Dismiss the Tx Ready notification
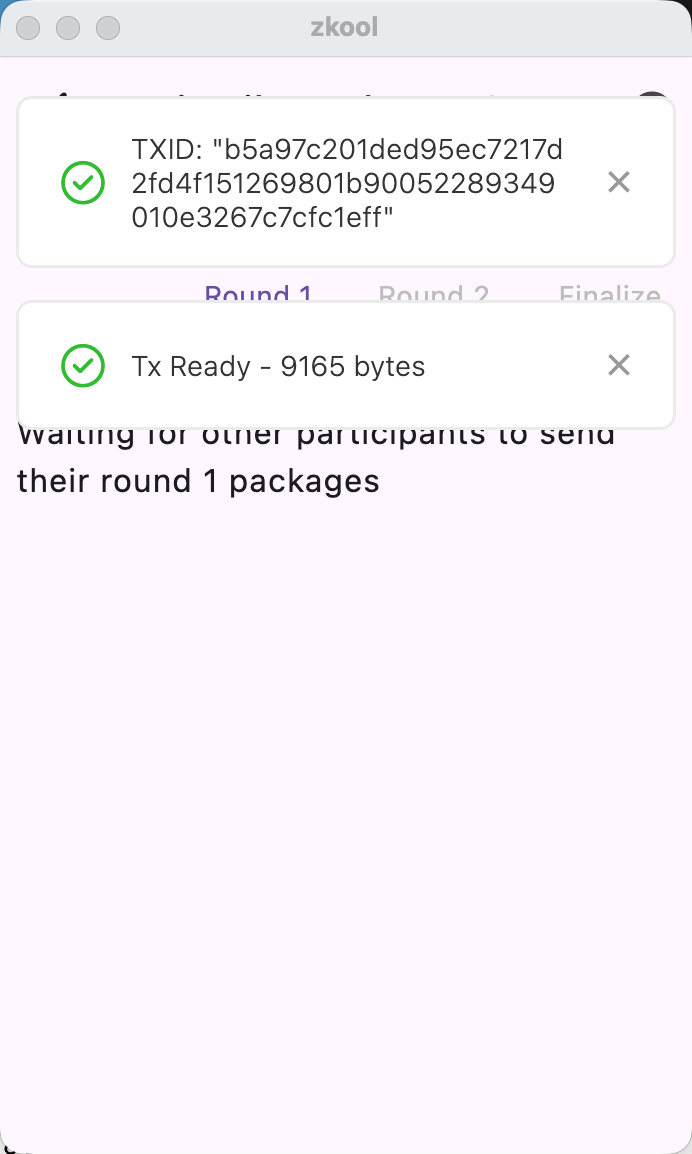692x1154 pixels. point(619,366)
